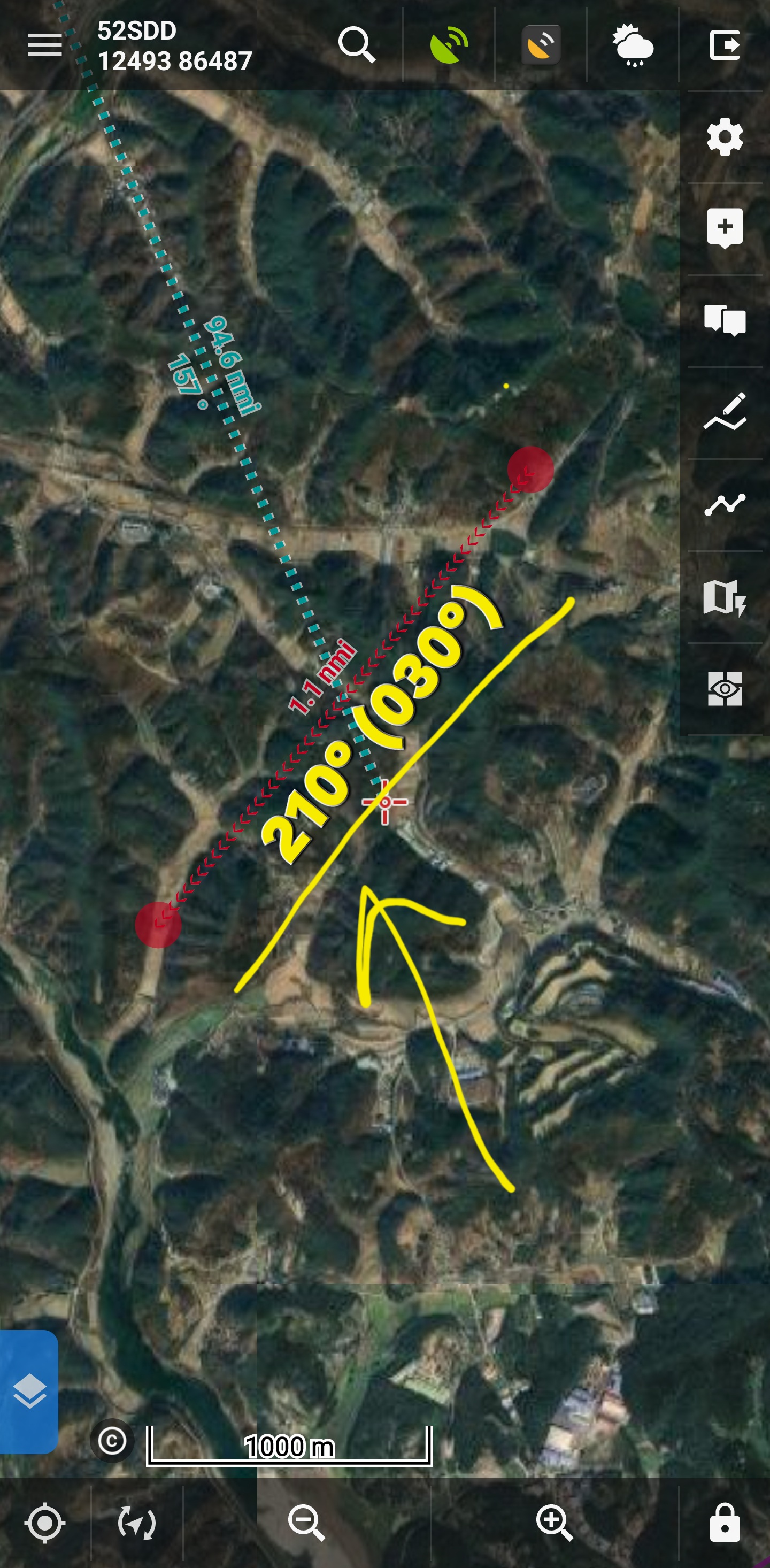Tap the screen lock padlock
770x1568 pixels.
(x=725, y=1523)
